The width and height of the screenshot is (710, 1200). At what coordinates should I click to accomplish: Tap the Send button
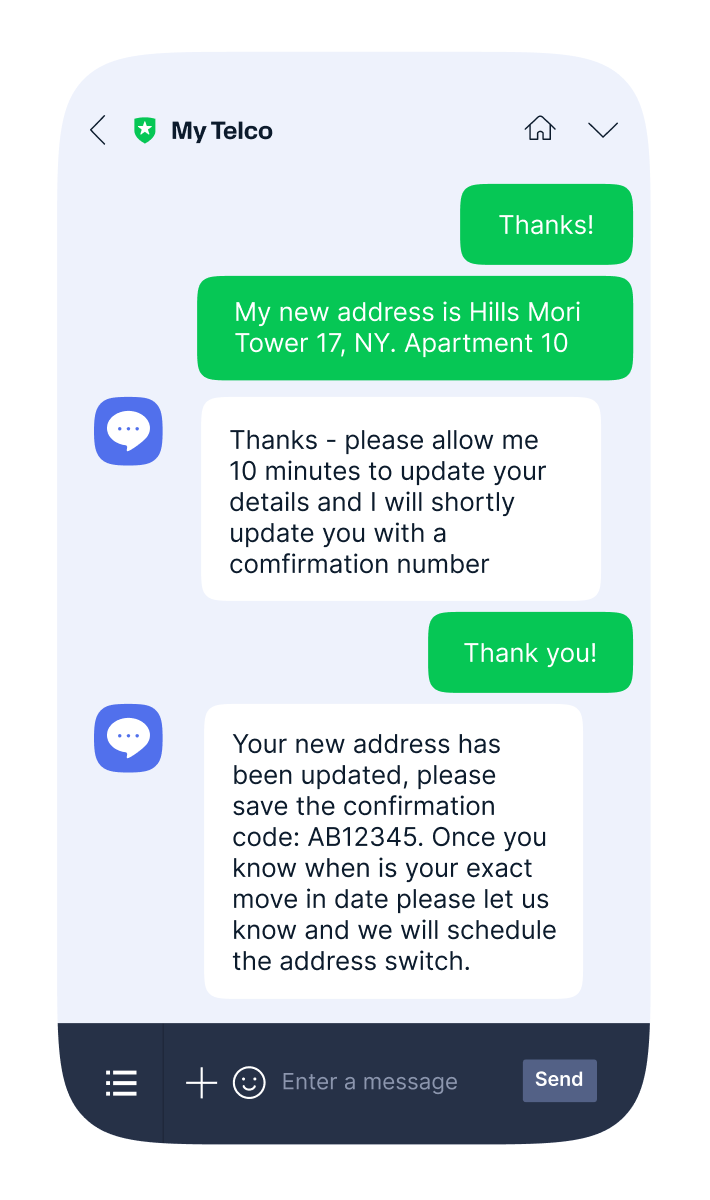(x=559, y=1080)
